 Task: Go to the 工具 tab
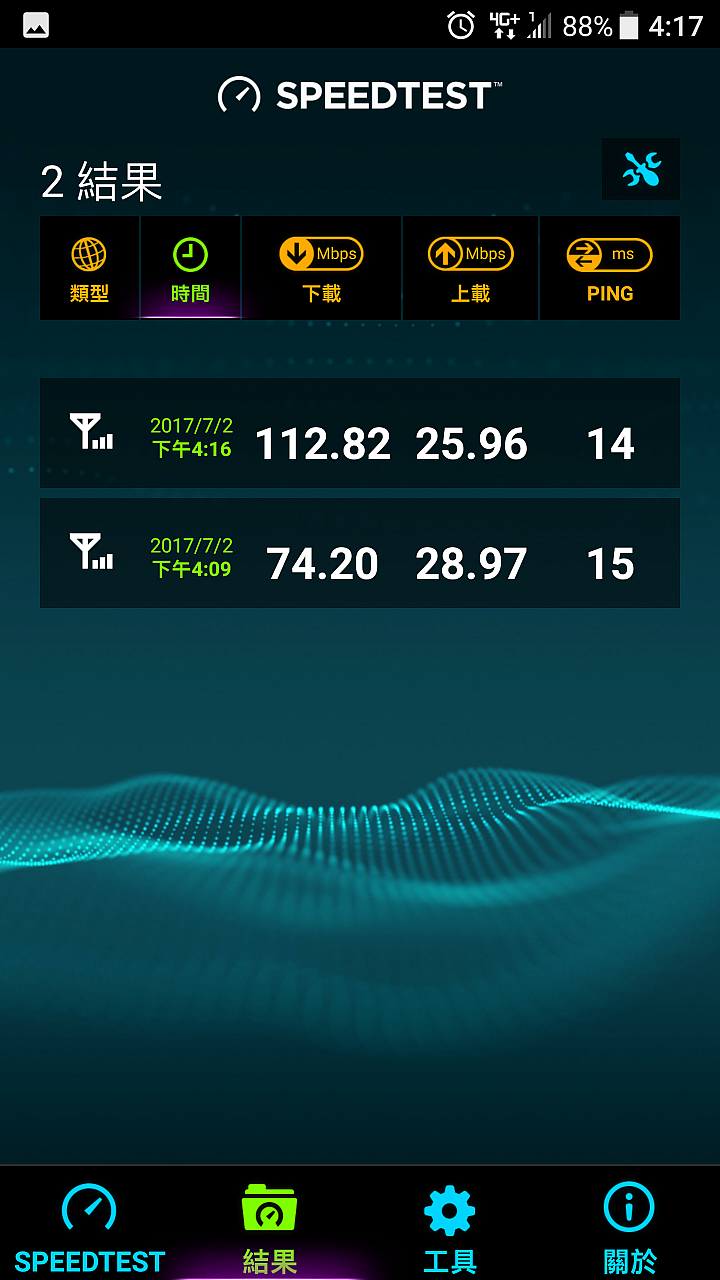click(x=450, y=1224)
